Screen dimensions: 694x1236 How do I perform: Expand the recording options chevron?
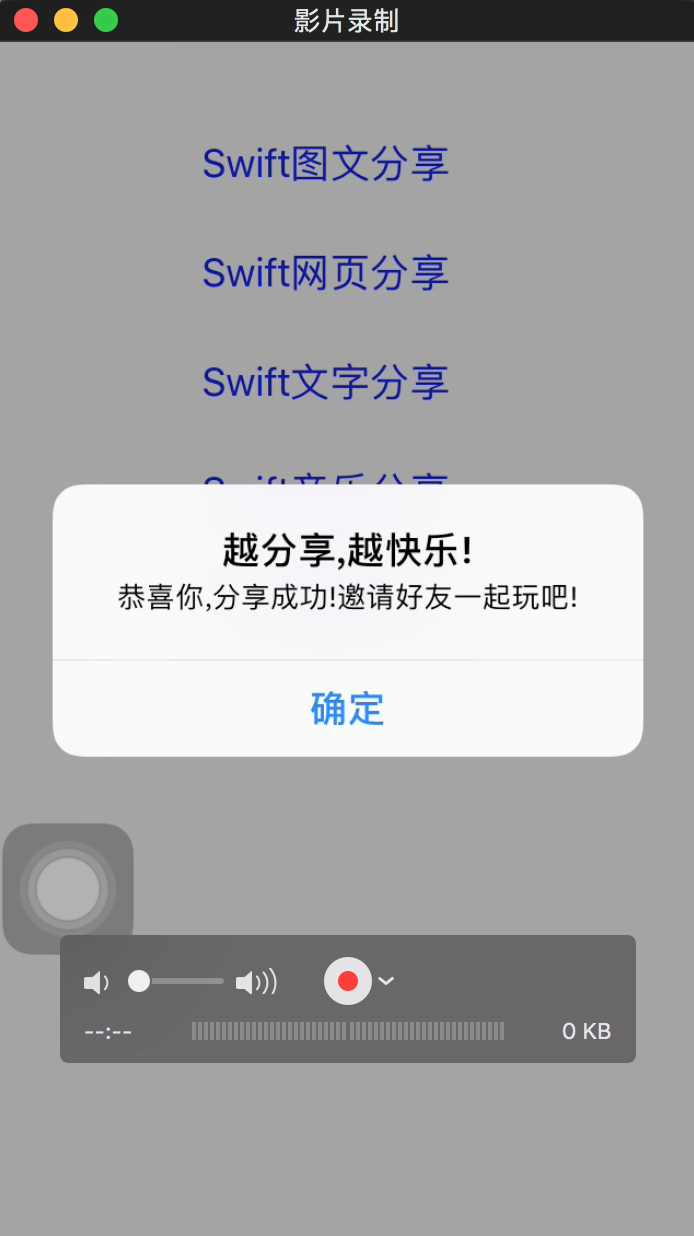coord(386,981)
